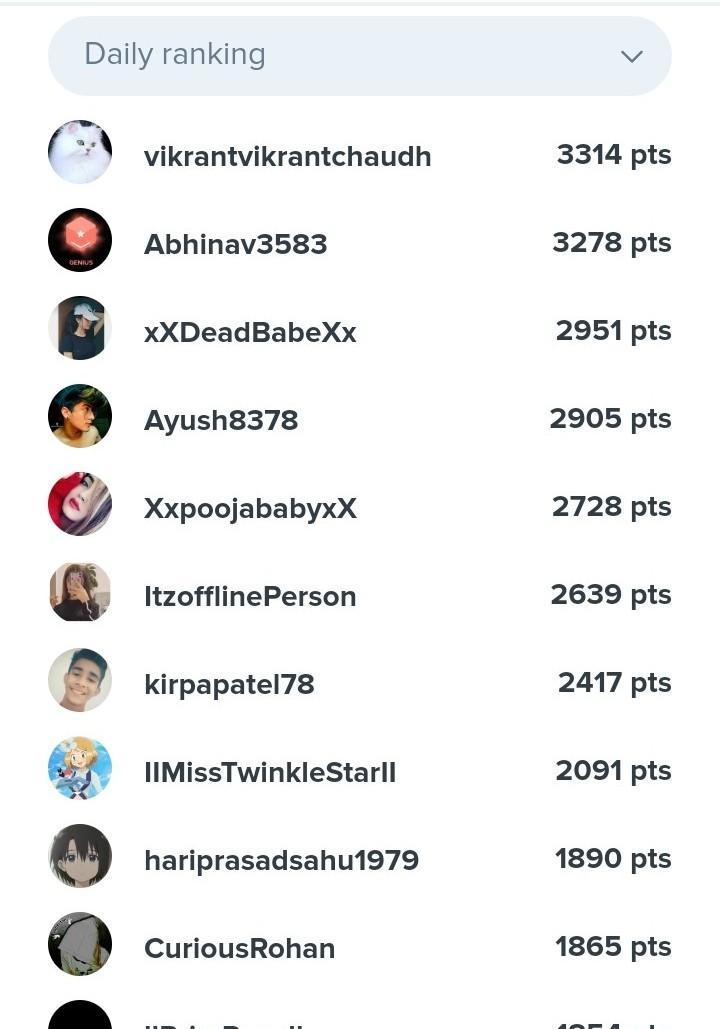Open vikrantvikrantchaudh's profile
720x1029 pixels.
[287, 157]
